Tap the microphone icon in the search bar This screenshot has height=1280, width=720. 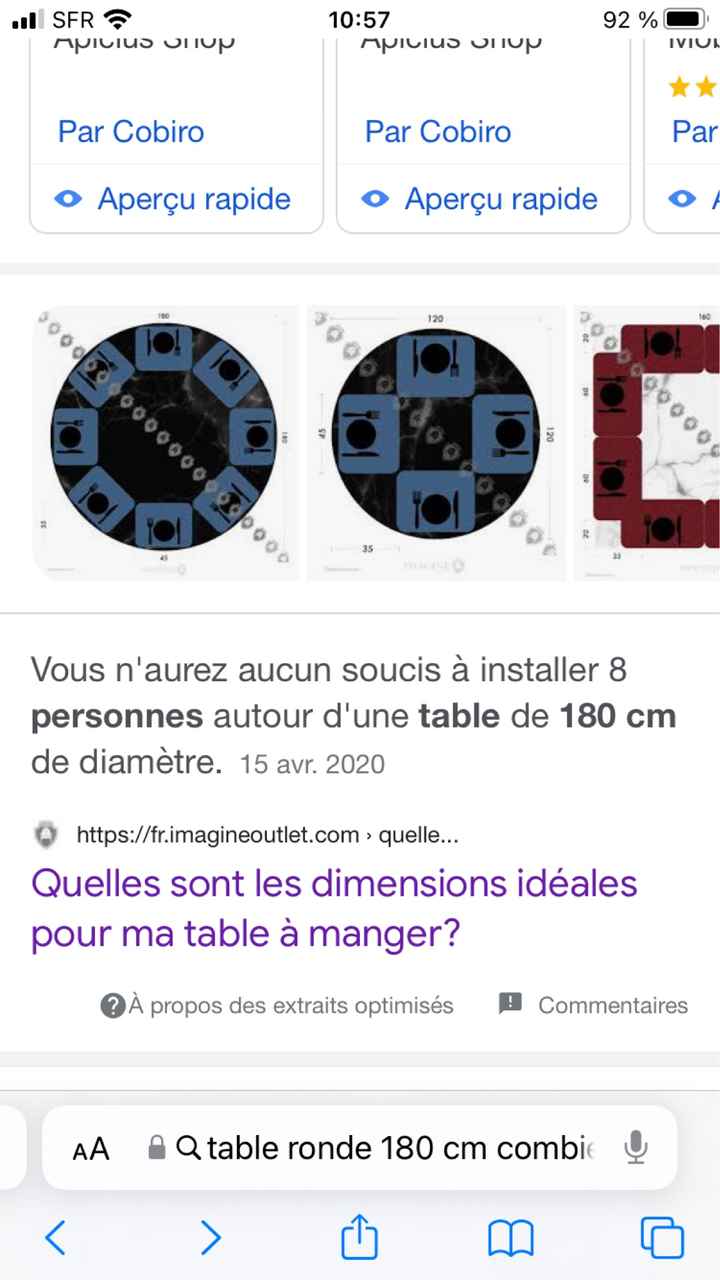pos(636,1147)
